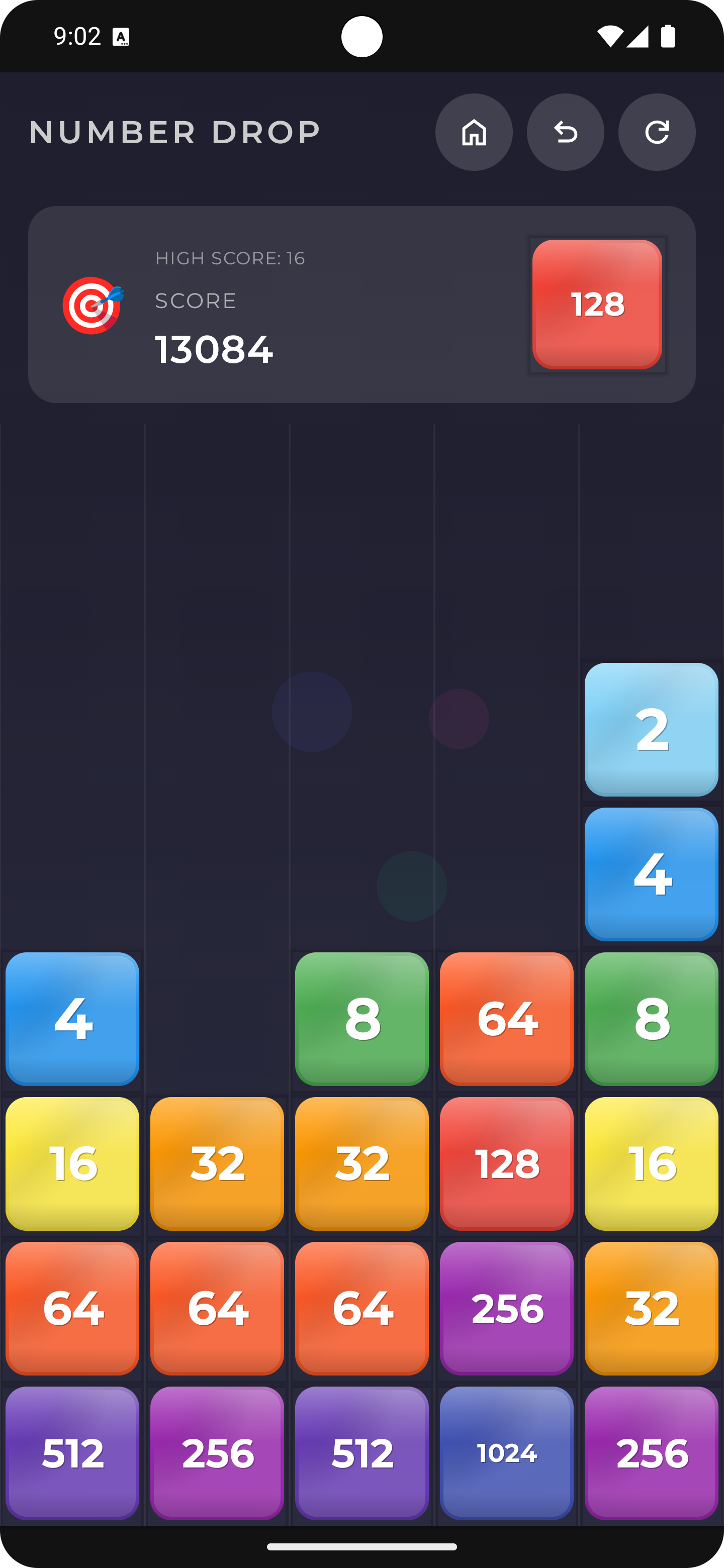Tap the undo arrow icon

pos(565,133)
